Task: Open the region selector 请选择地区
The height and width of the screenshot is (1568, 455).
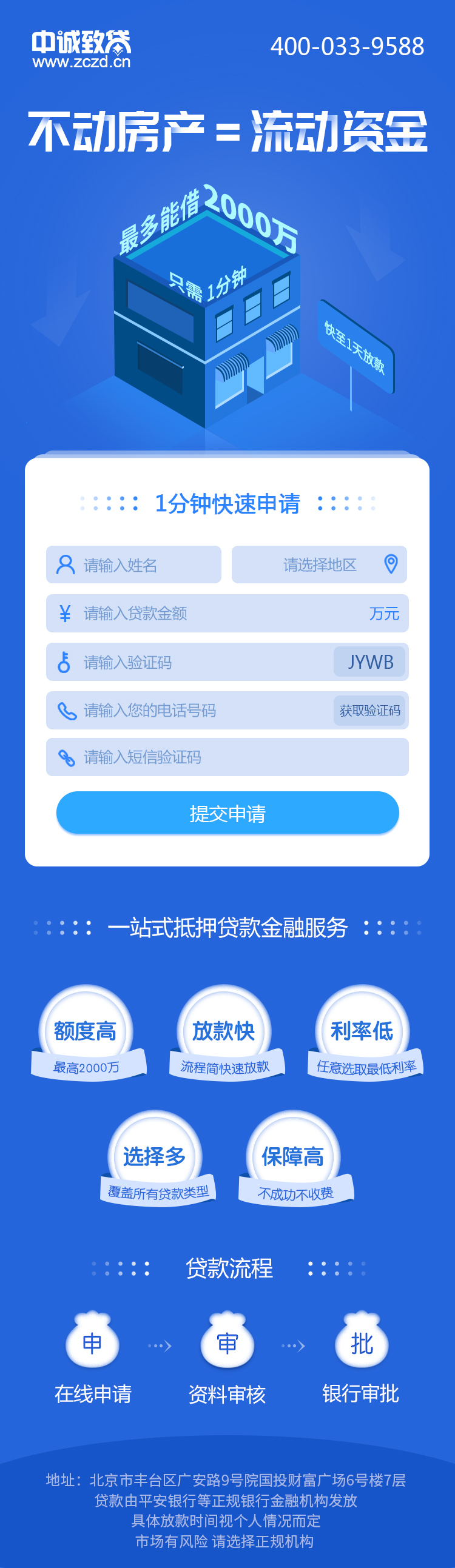Action: (319, 565)
